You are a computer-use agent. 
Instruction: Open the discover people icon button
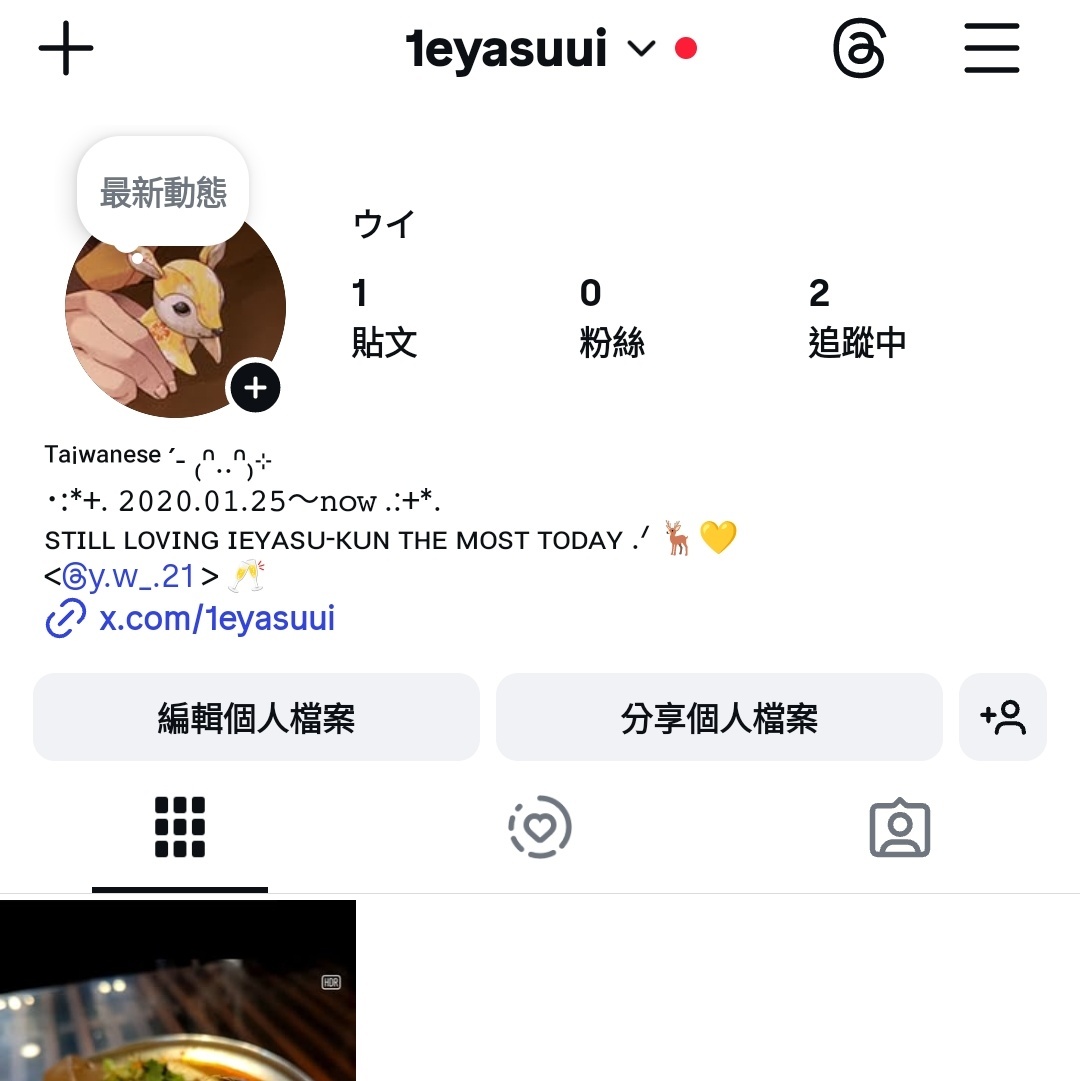click(1002, 718)
